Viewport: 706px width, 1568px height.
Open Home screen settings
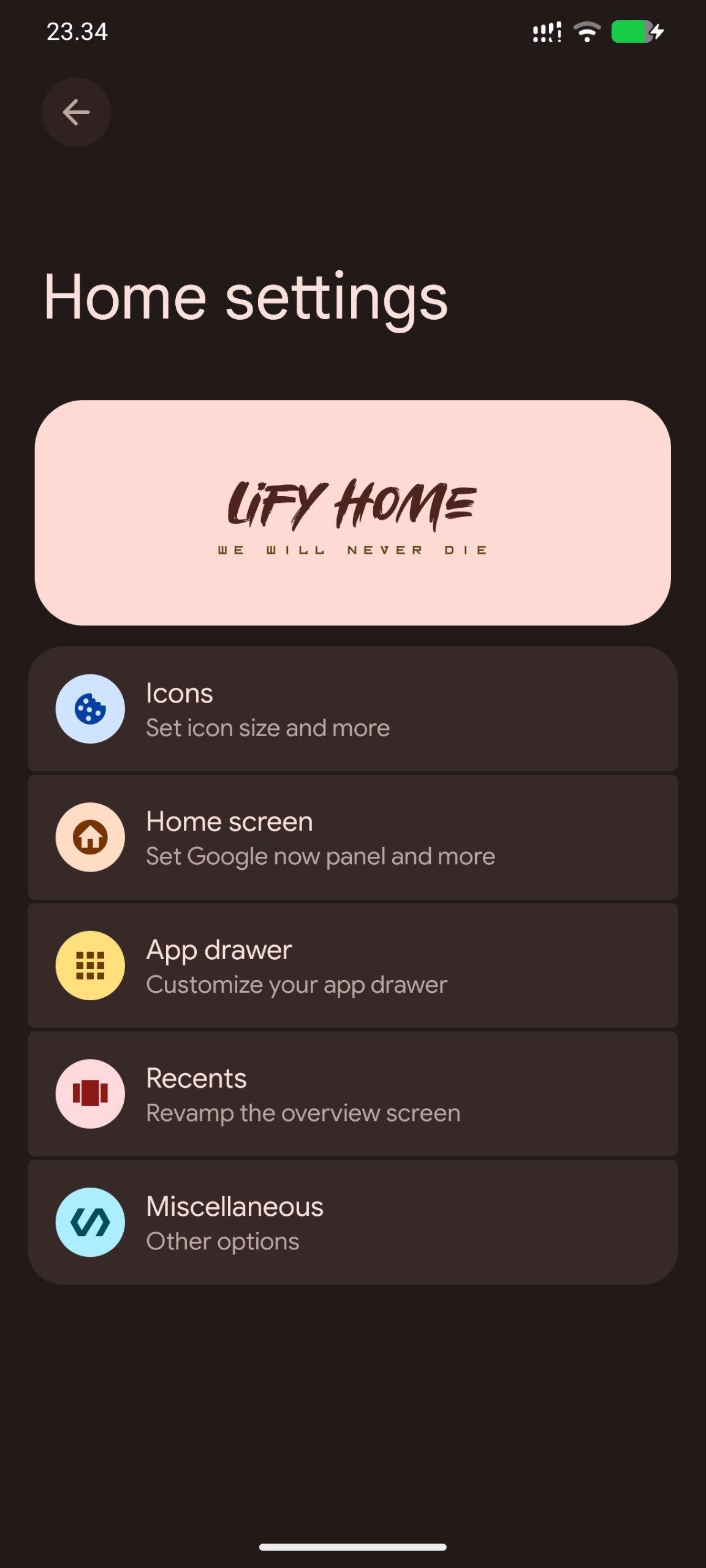click(352, 837)
